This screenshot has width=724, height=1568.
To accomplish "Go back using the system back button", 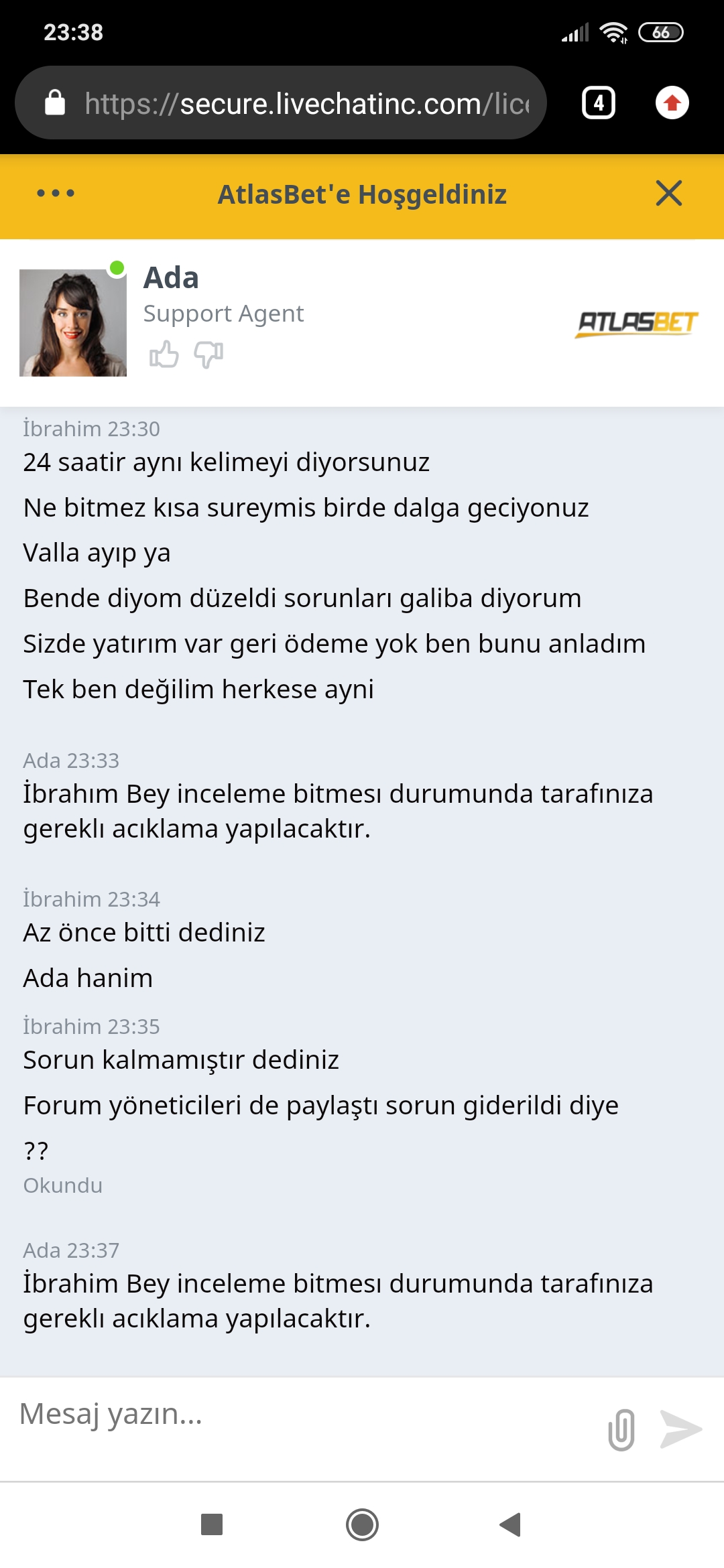I will tap(511, 1524).
